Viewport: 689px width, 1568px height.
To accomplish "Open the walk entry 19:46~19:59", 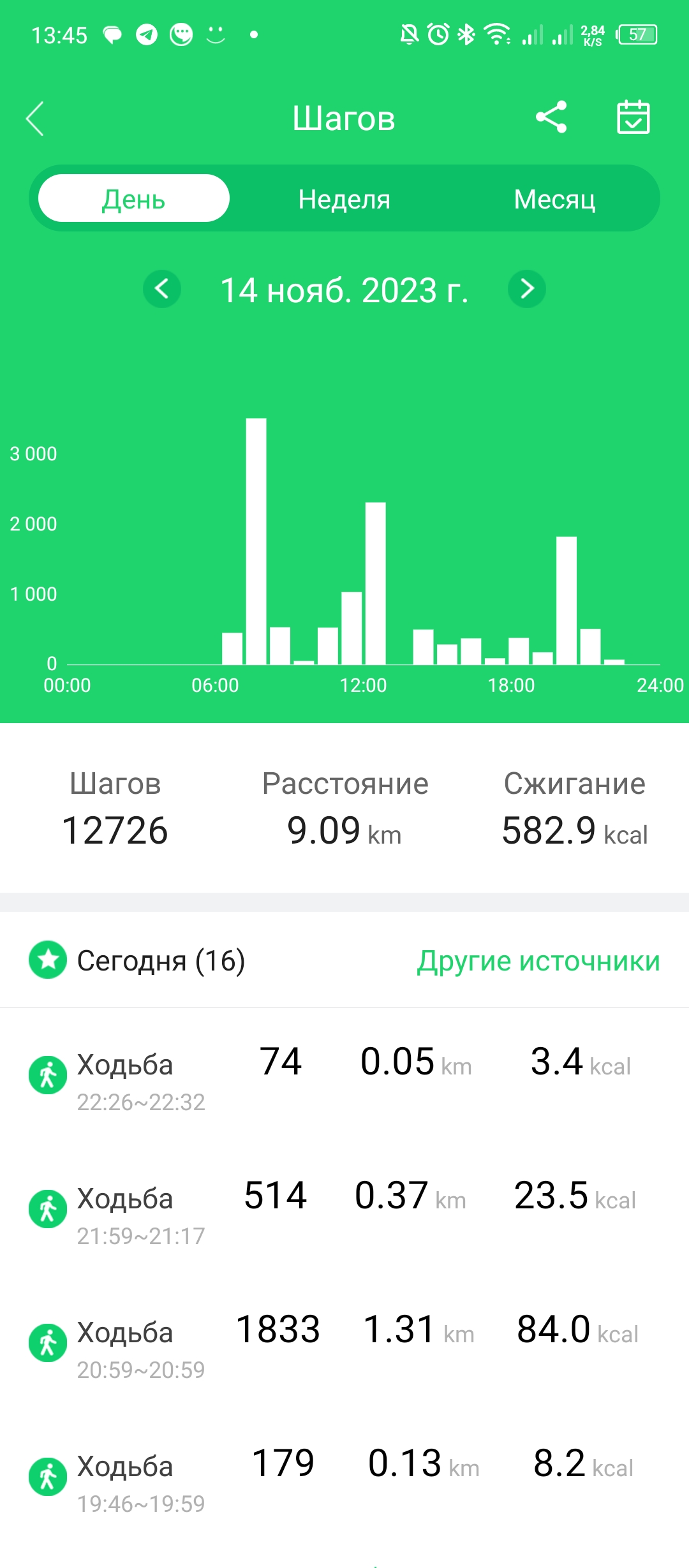I will [x=344, y=1479].
